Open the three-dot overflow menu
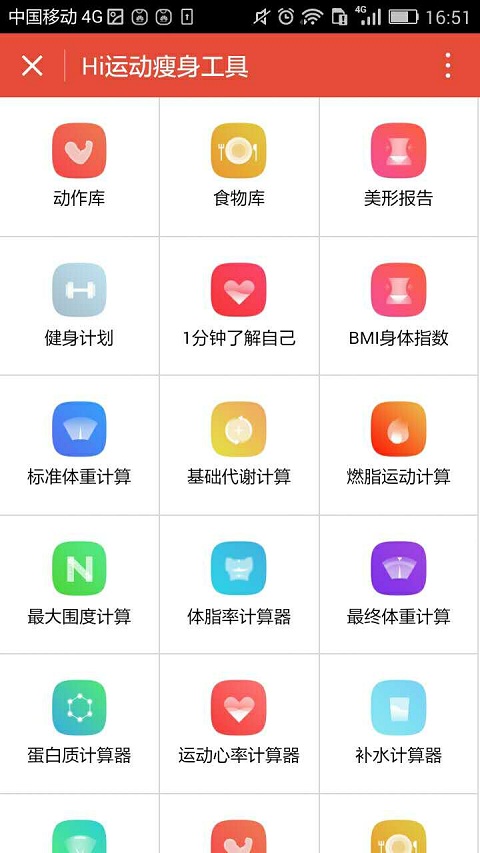 click(x=447, y=66)
